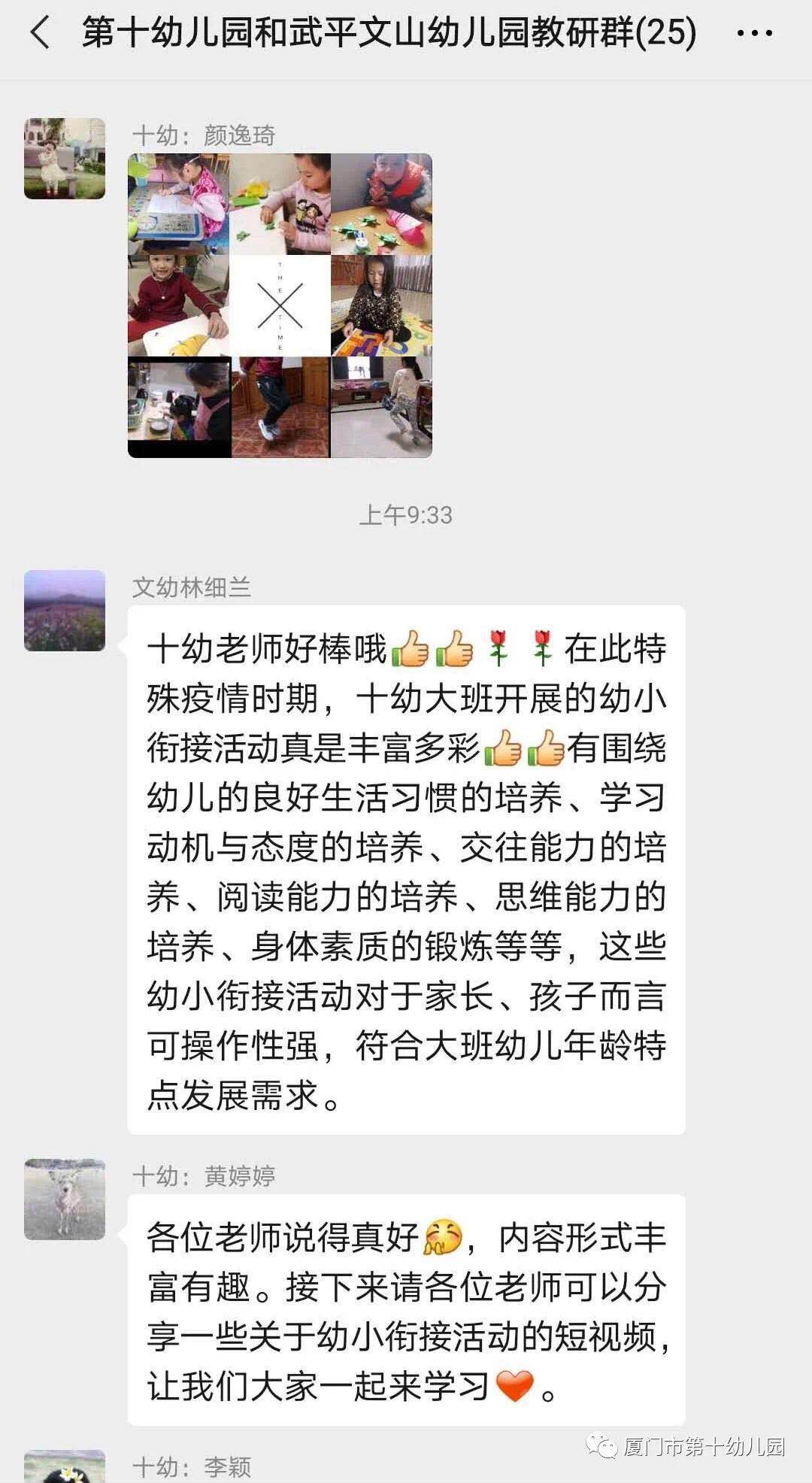Open the photo collage sent by 颜逸琦
This screenshot has height=1483, width=812.
click(280, 305)
